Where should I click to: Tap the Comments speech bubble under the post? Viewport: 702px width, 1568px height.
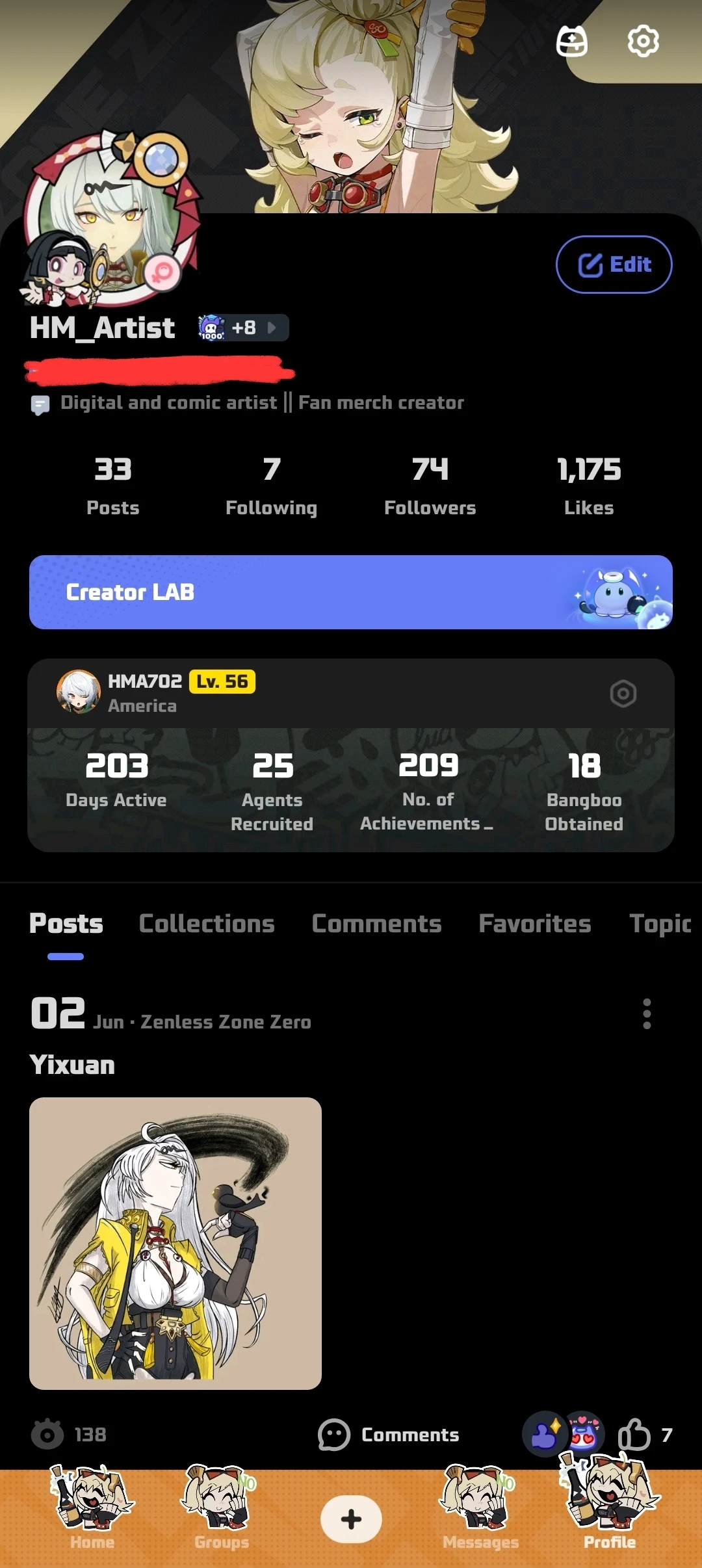click(389, 1435)
